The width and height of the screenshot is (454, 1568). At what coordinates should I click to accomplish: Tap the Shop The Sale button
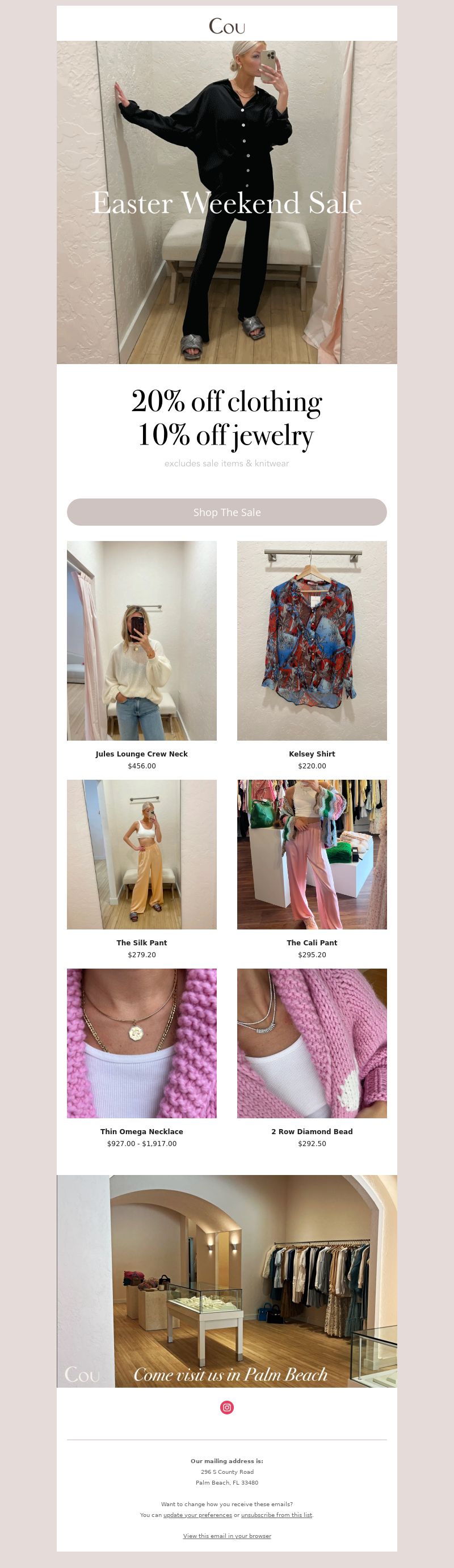coord(226,512)
